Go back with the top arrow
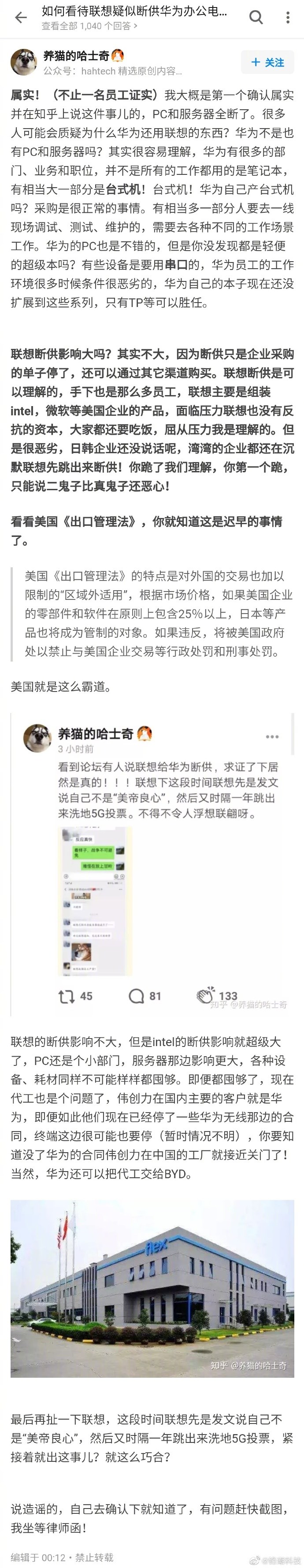 point(21,18)
